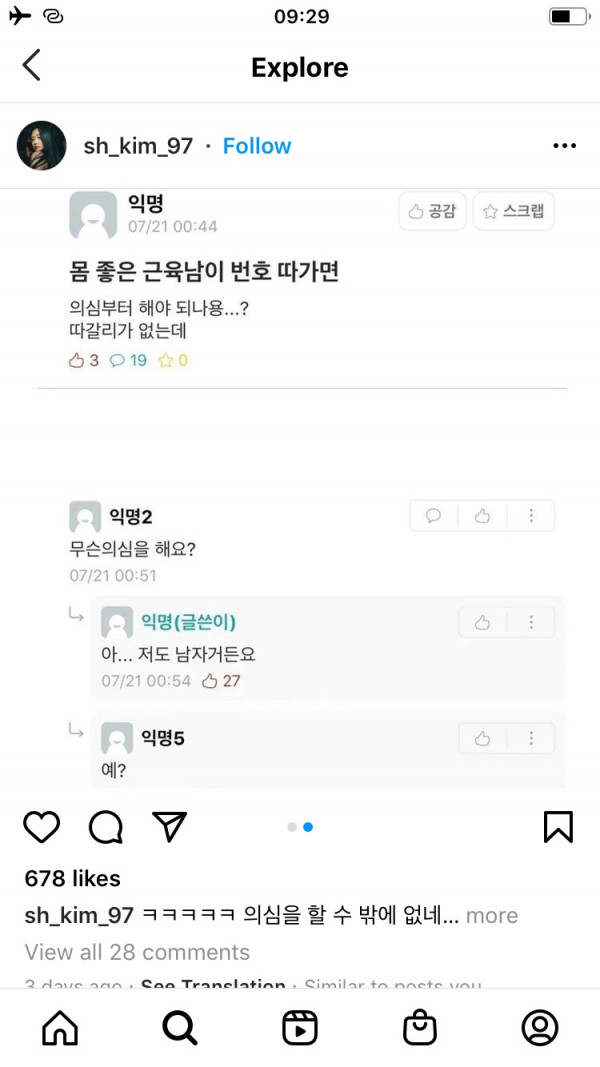The height and width of the screenshot is (1067, 600).
Task: Open the post's three-dot options menu
Action: (x=564, y=146)
